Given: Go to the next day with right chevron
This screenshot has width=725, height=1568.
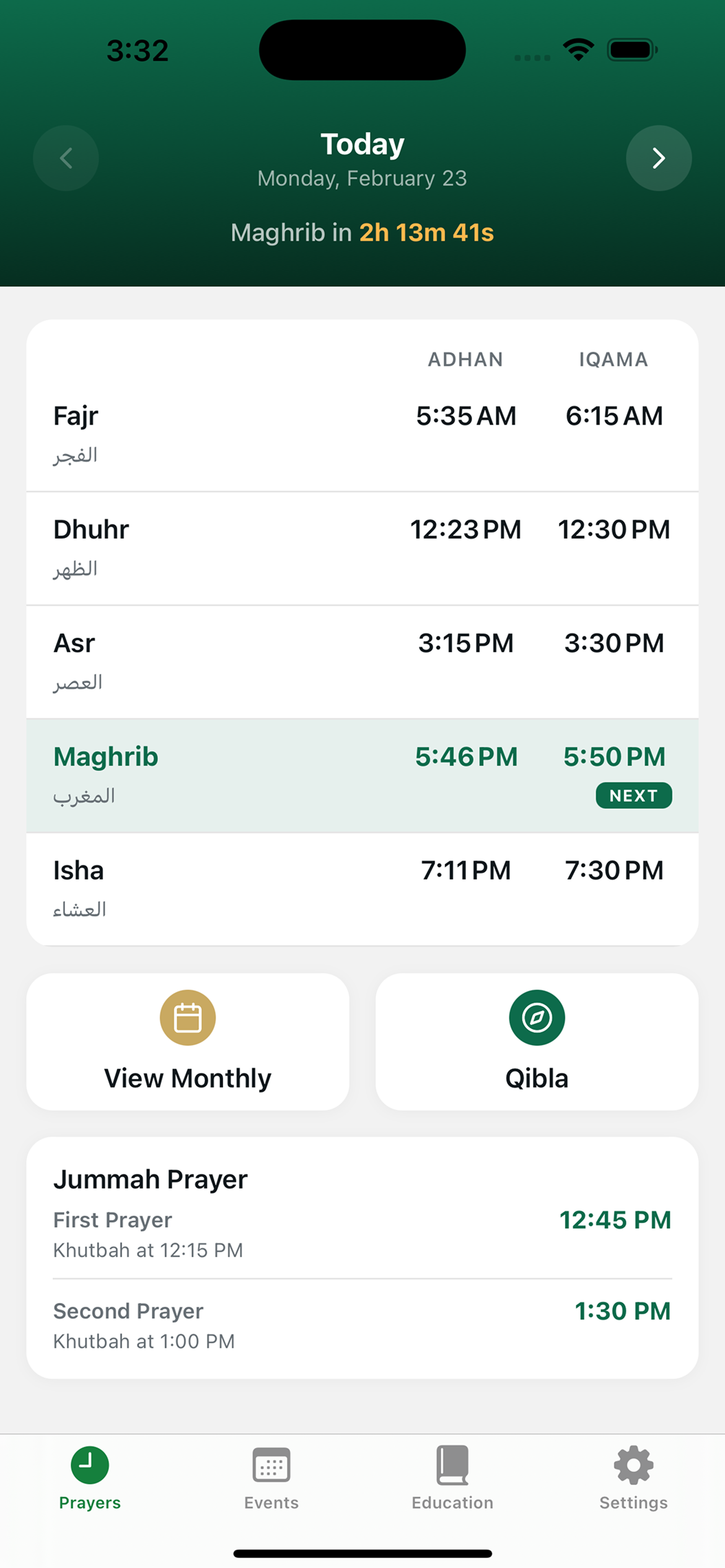Looking at the screenshot, I should coord(659,158).
